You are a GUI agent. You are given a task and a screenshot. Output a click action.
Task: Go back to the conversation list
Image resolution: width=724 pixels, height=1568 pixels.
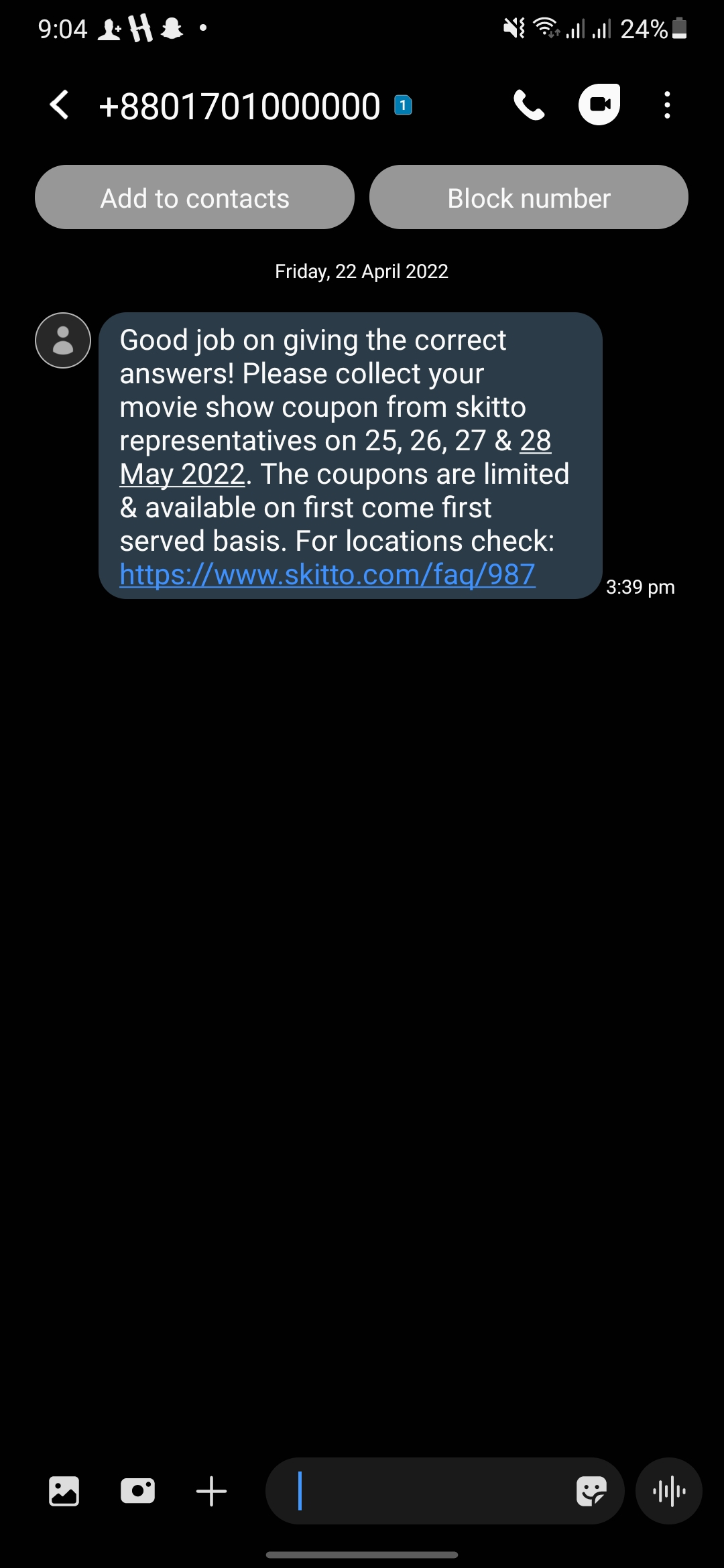59,105
